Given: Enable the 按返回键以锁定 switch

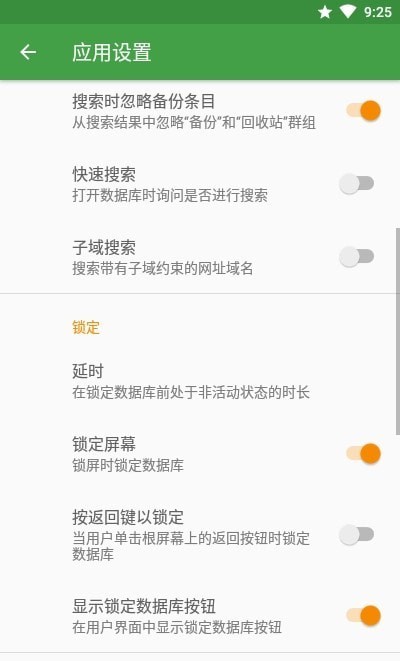Looking at the screenshot, I should point(357,535).
